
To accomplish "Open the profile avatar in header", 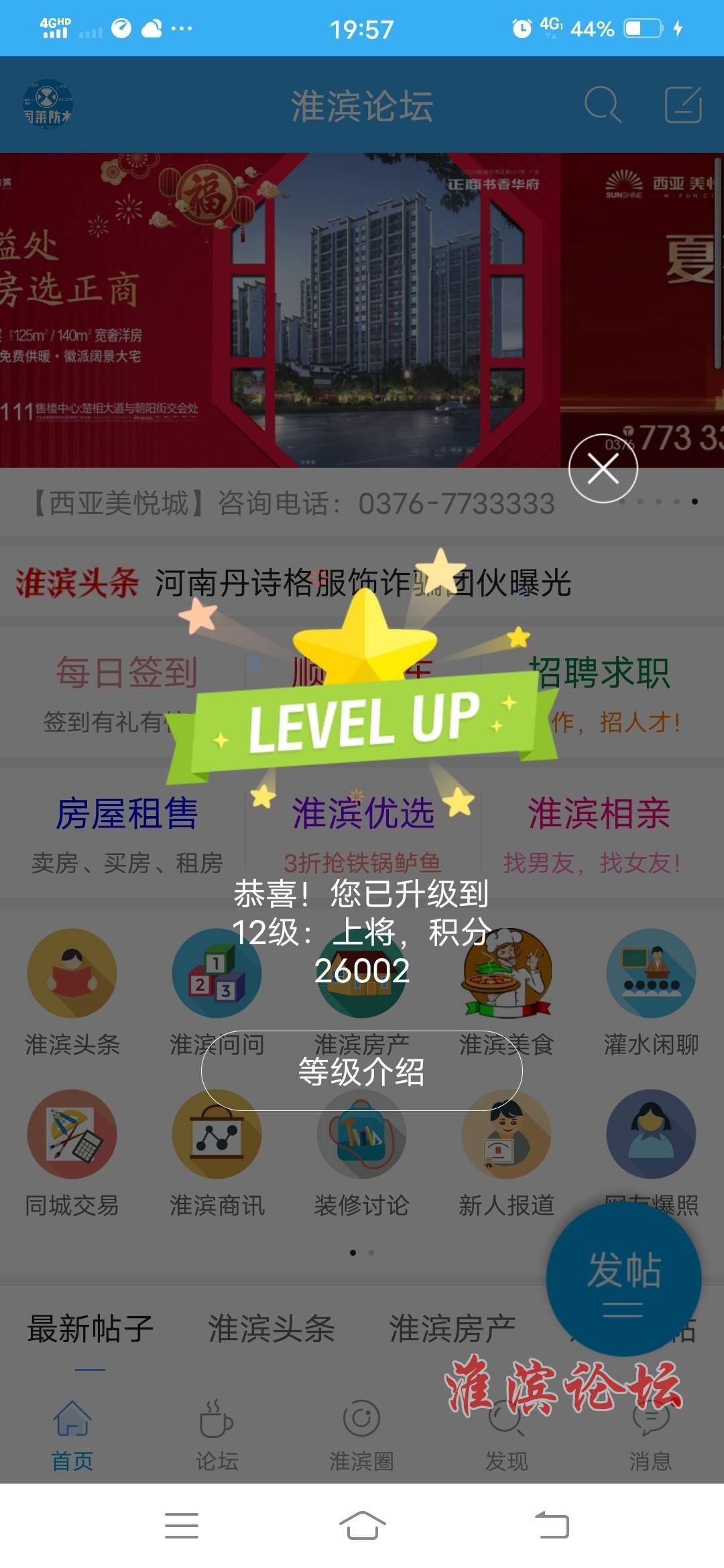I will coord(48,105).
